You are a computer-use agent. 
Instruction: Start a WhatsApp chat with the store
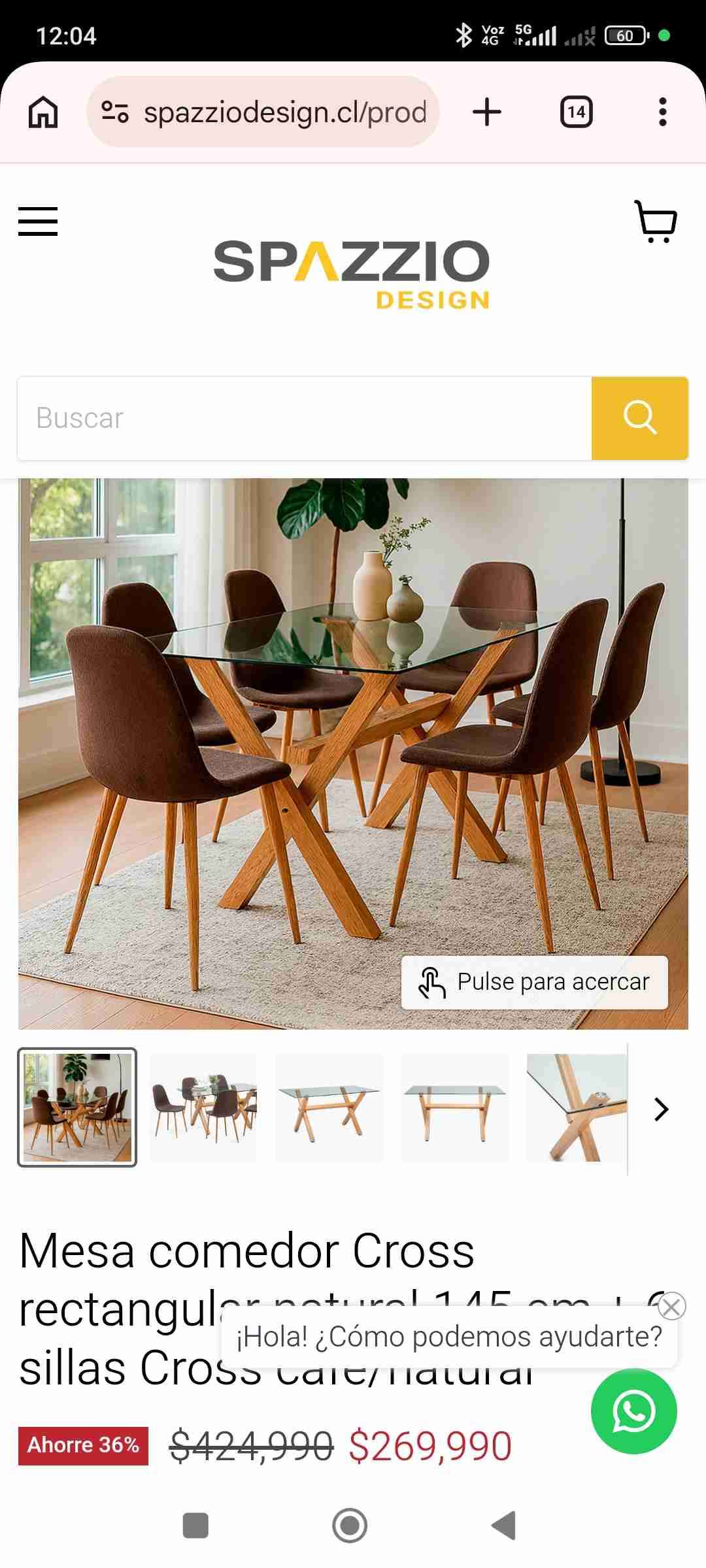point(633,1411)
